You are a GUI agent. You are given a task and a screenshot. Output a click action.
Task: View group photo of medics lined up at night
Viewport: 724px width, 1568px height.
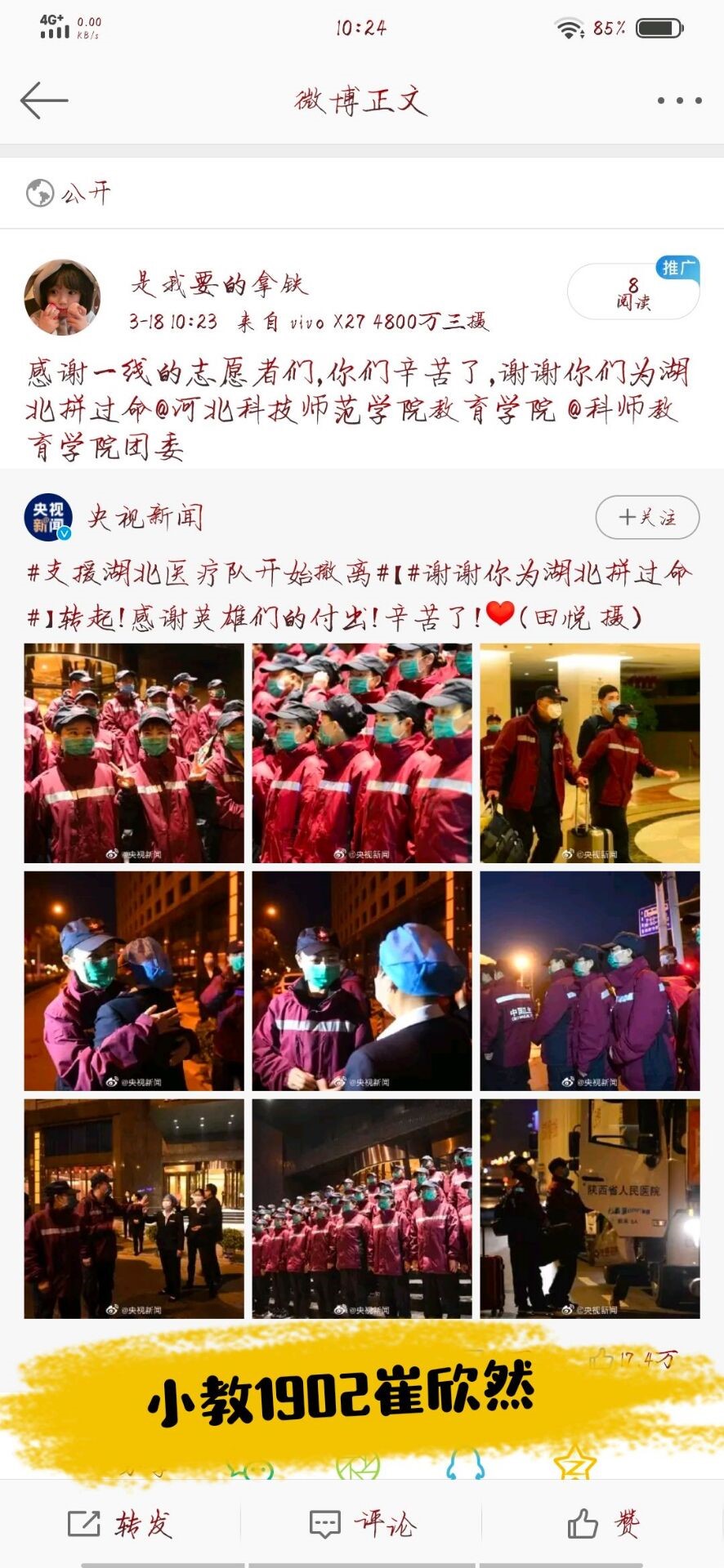point(361,1209)
